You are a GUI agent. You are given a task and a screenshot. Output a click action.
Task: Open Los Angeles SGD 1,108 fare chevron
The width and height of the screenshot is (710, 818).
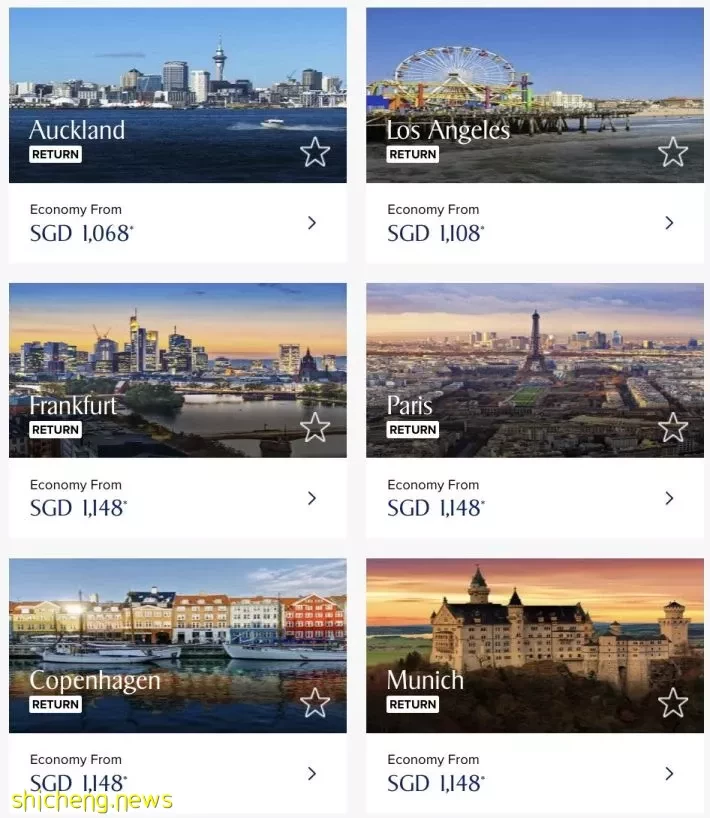(x=669, y=223)
